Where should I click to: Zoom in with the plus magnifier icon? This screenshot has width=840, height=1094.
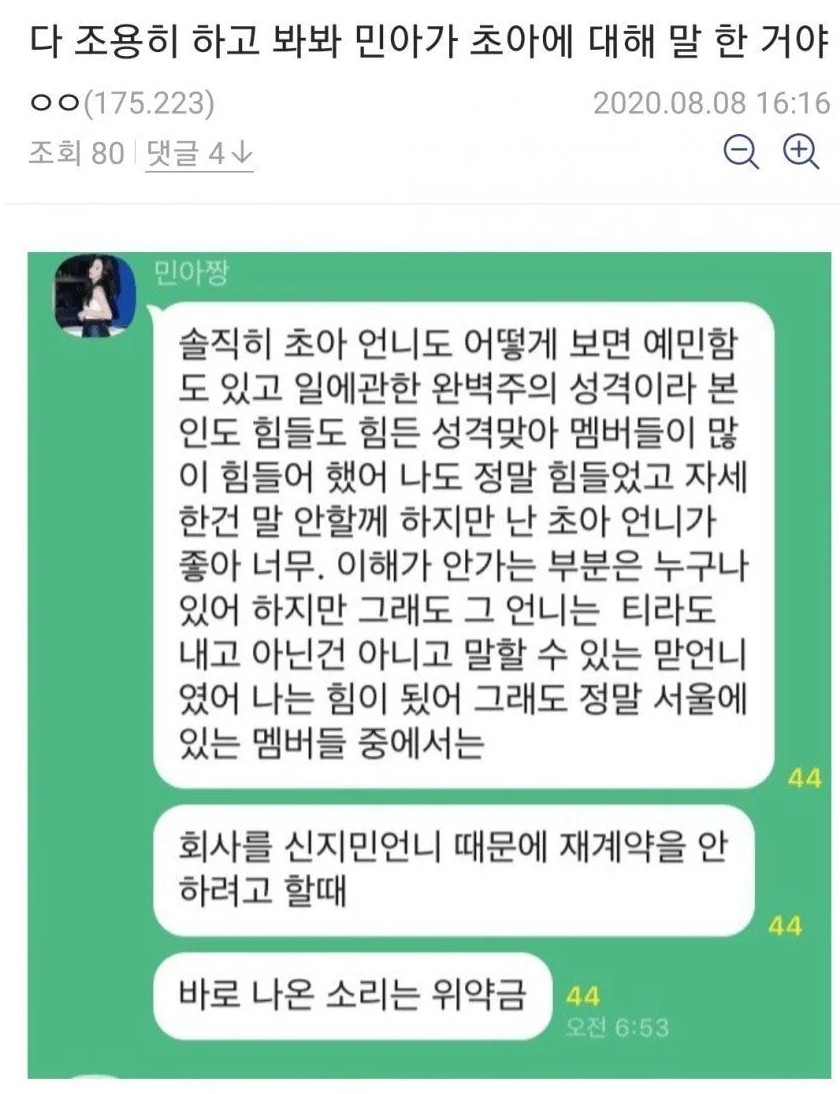(799, 151)
